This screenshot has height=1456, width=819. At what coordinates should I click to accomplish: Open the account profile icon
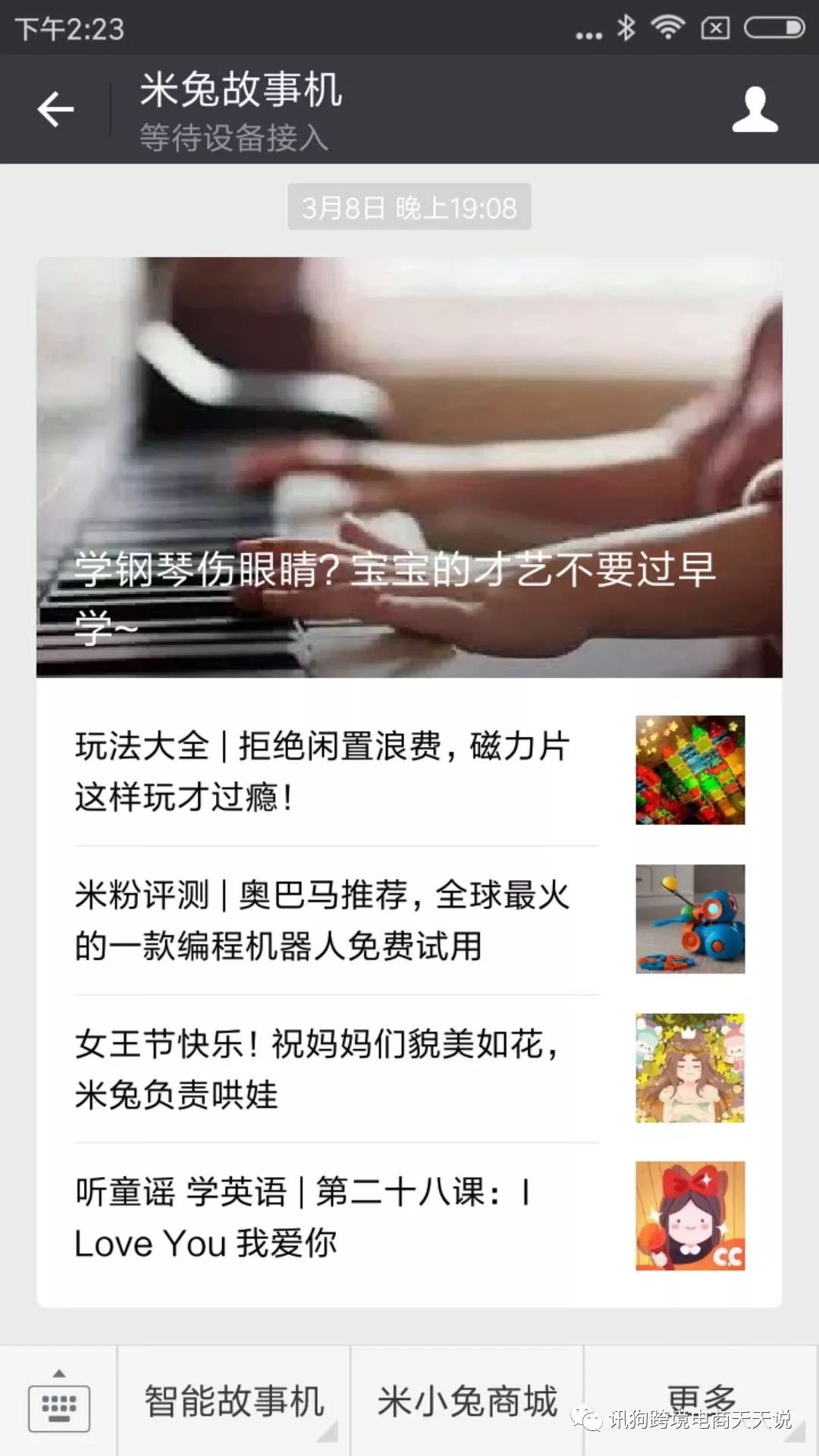tap(755, 109)
